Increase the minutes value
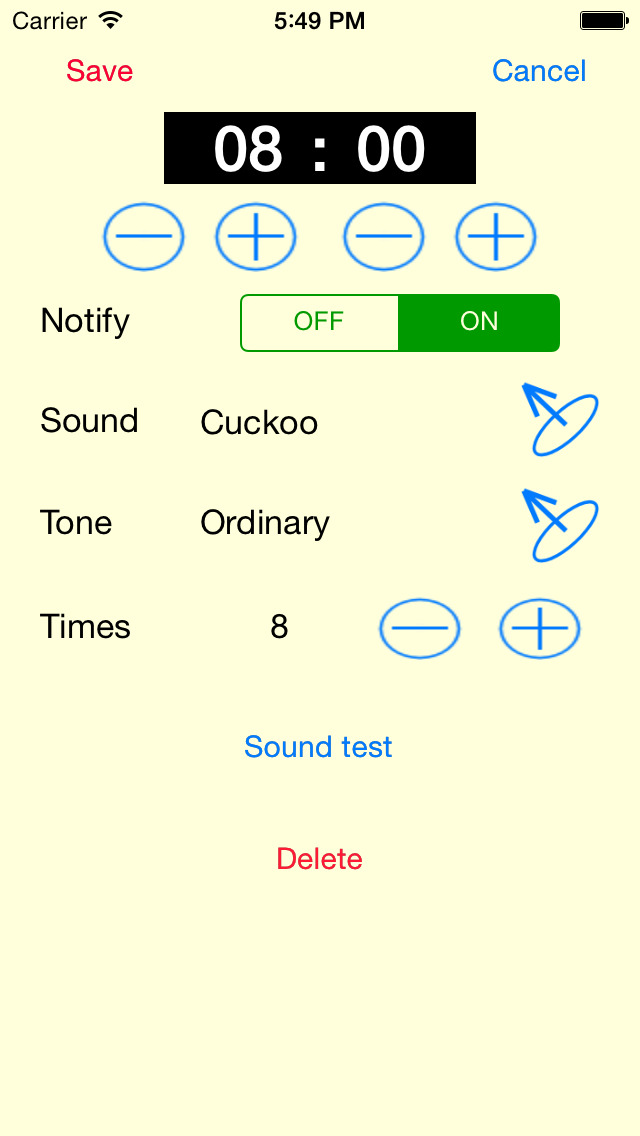 [x=496, y=237]
